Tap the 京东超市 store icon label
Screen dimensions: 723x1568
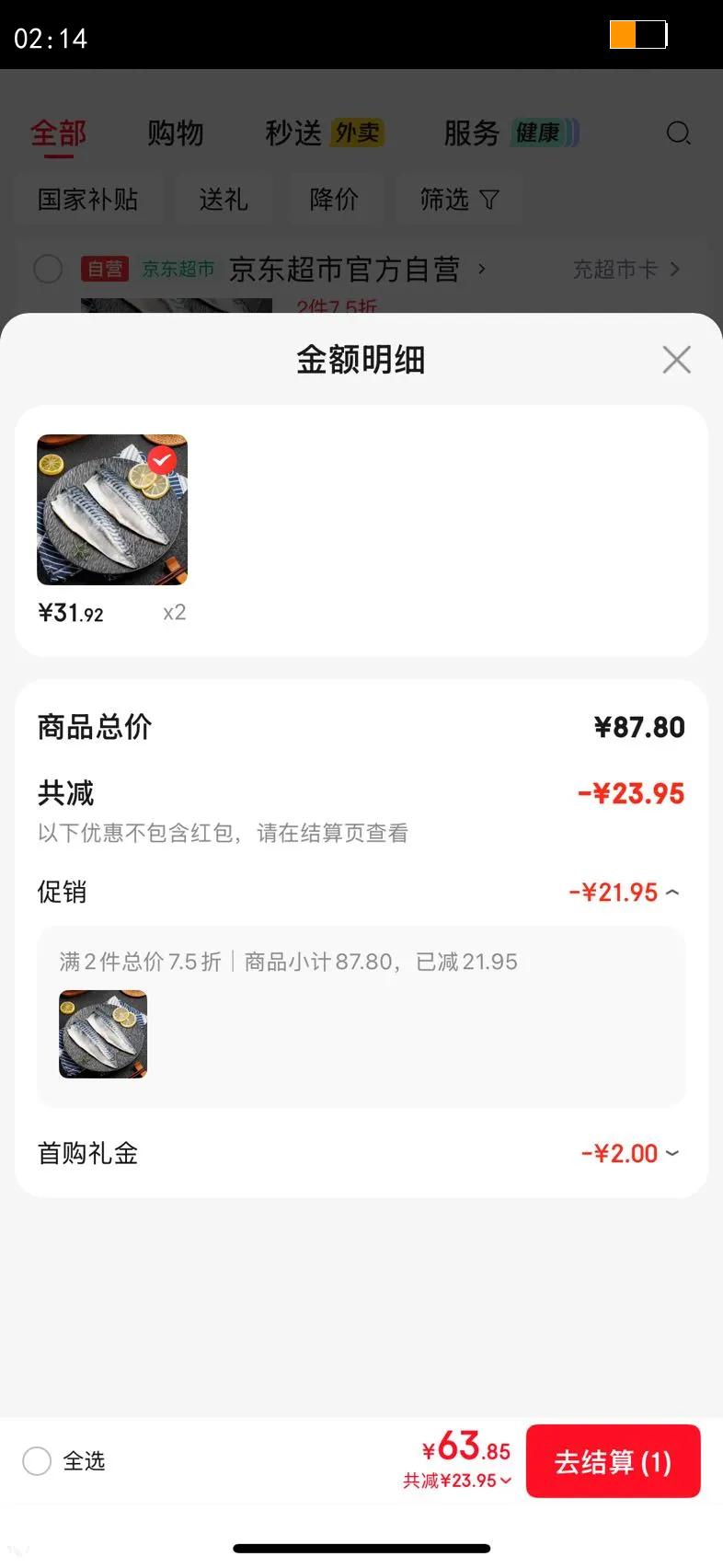(179, 269)
